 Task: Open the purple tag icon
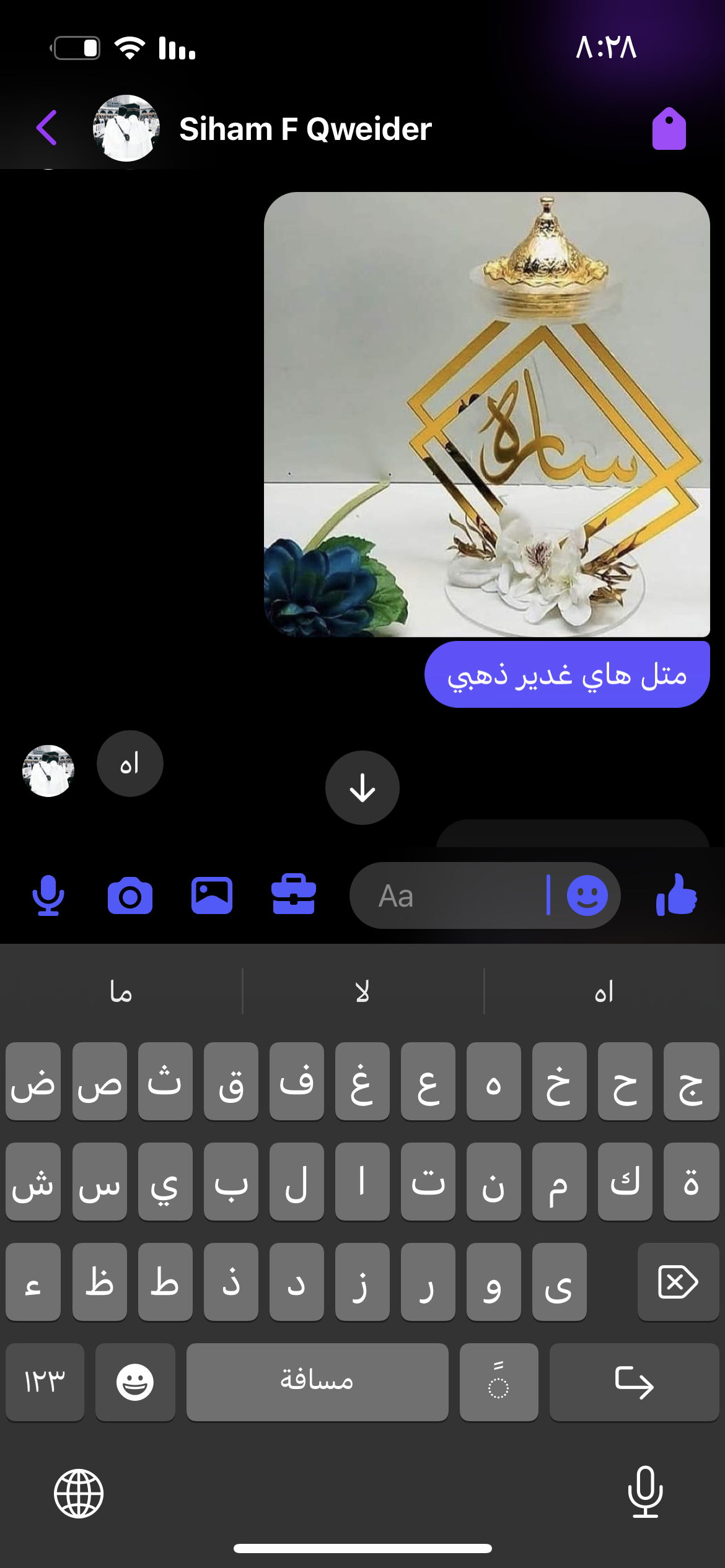669,129
